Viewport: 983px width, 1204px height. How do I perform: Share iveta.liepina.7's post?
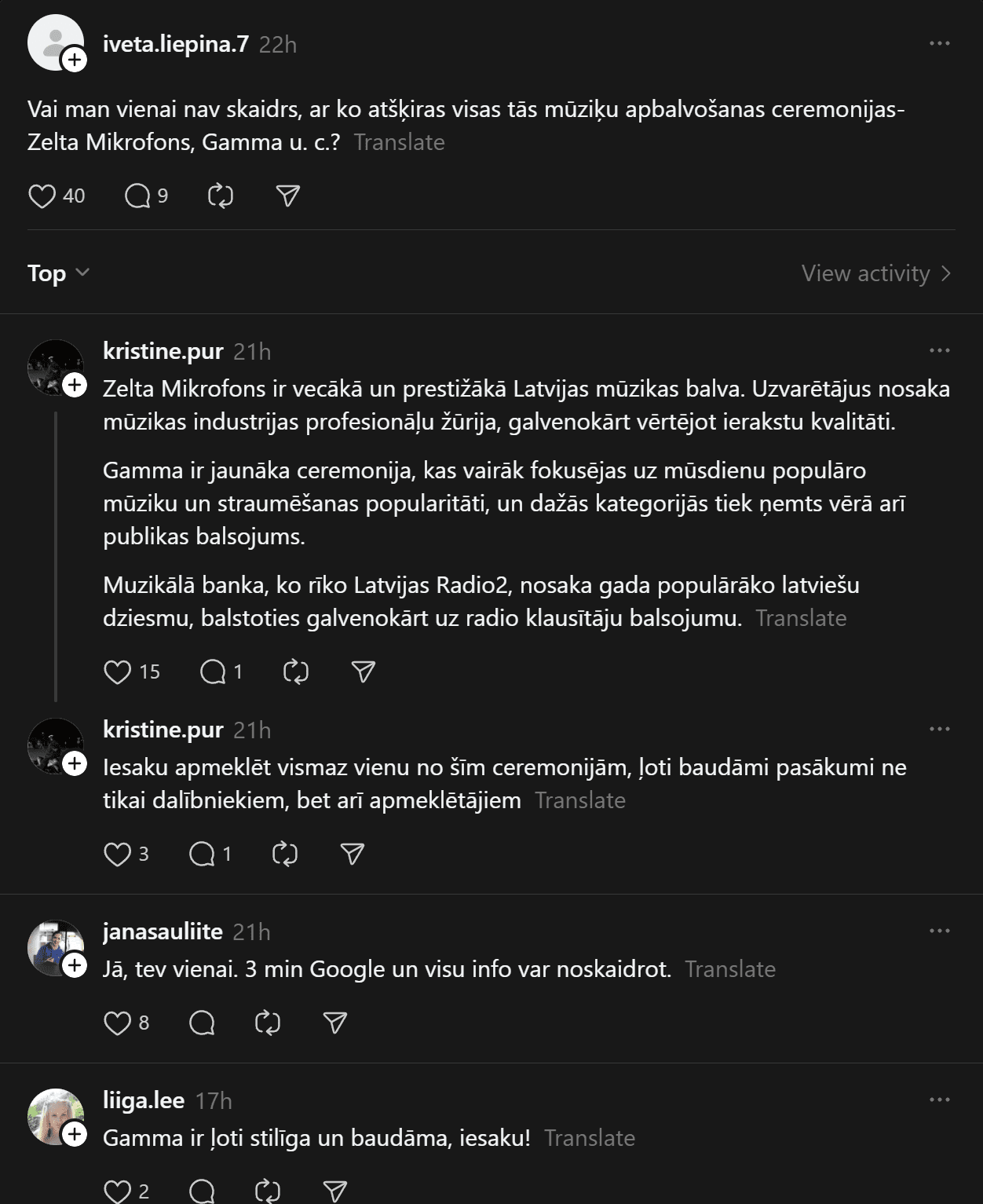tap(288, 196)
